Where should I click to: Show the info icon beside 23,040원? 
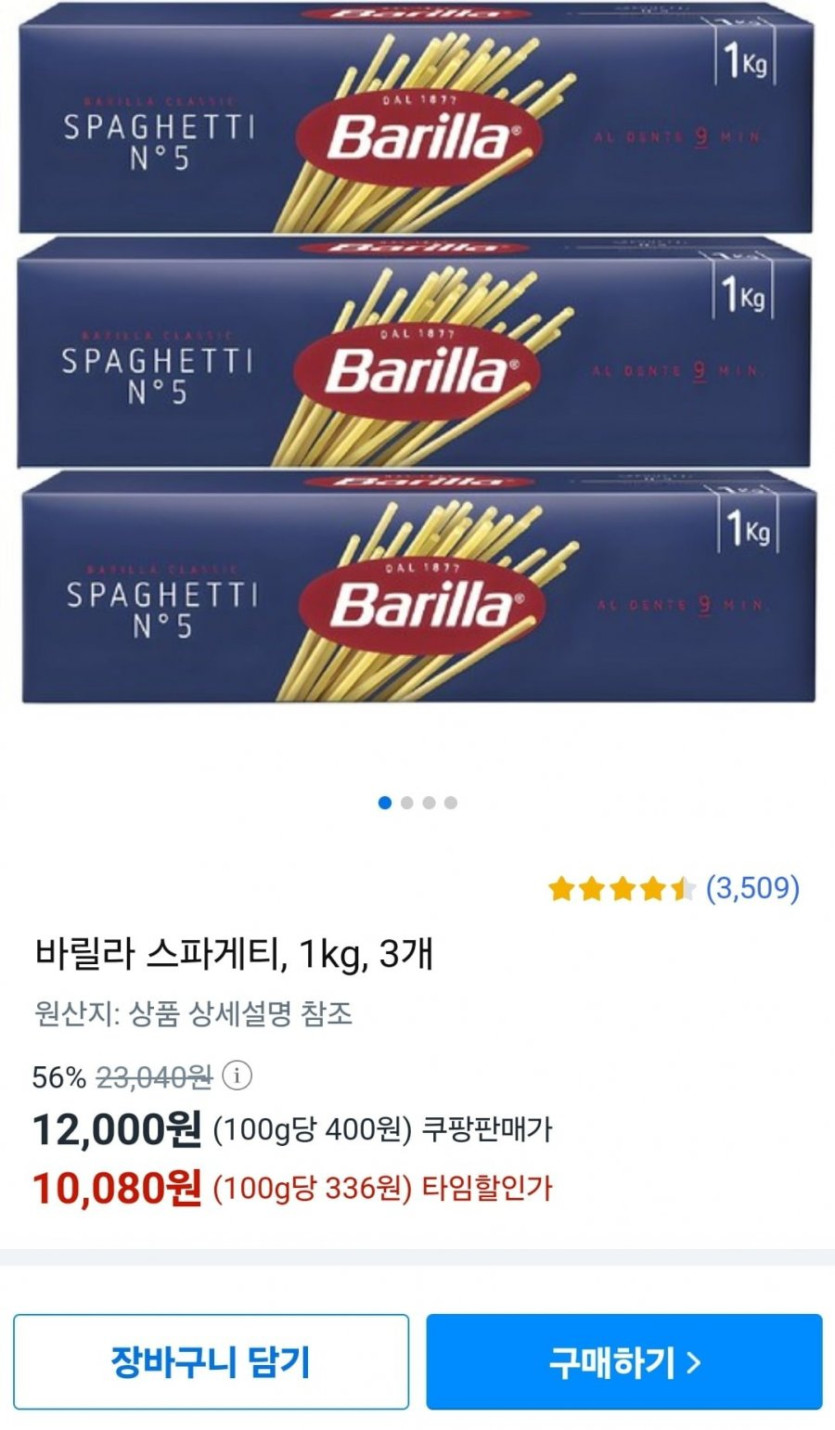click(237, 1076)
